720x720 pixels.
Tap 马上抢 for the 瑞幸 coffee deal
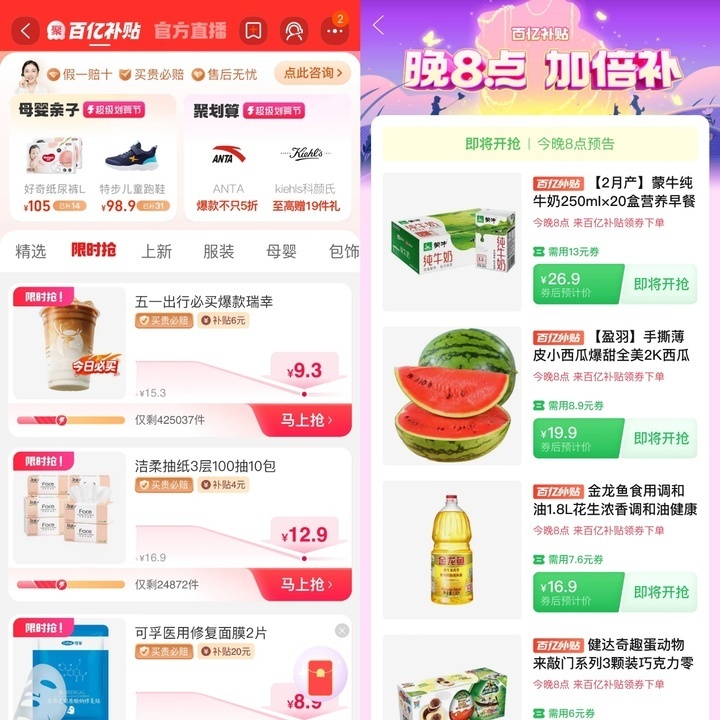coord(305,419)
